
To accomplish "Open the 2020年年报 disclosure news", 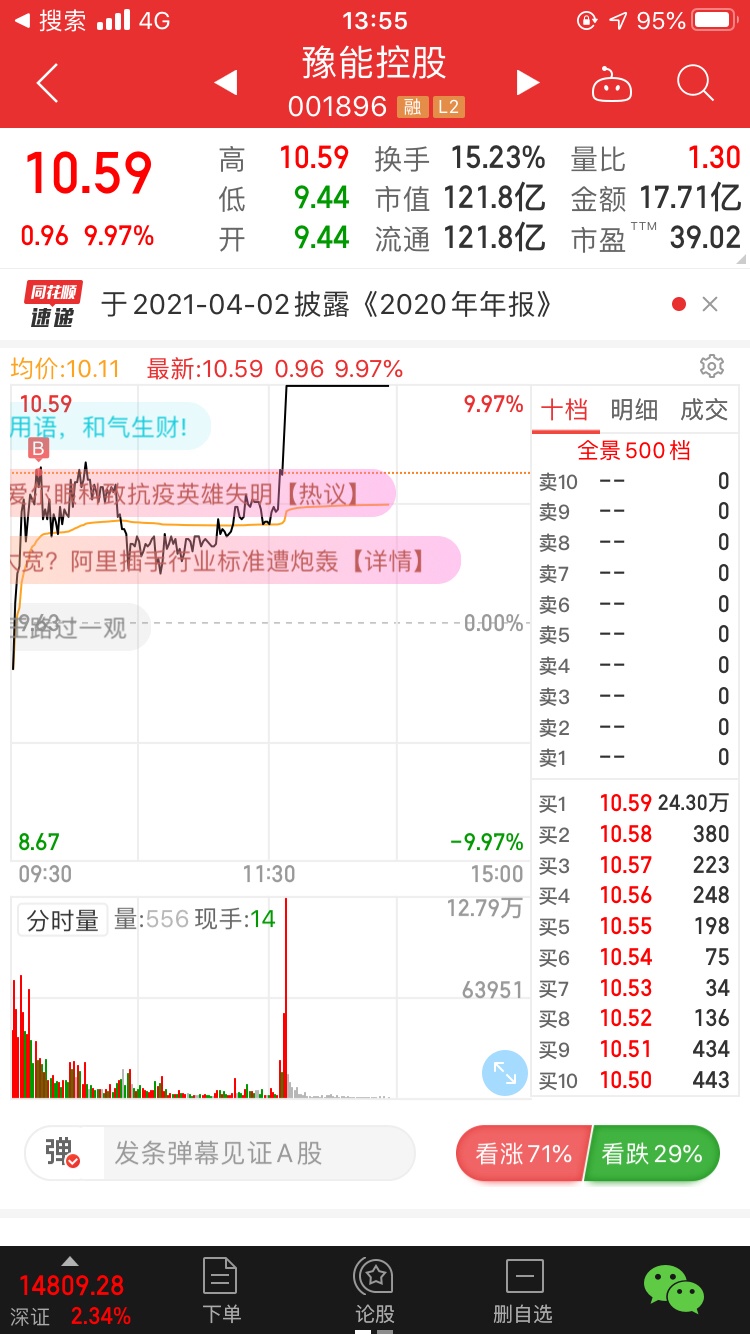I will tap(326, 304).
